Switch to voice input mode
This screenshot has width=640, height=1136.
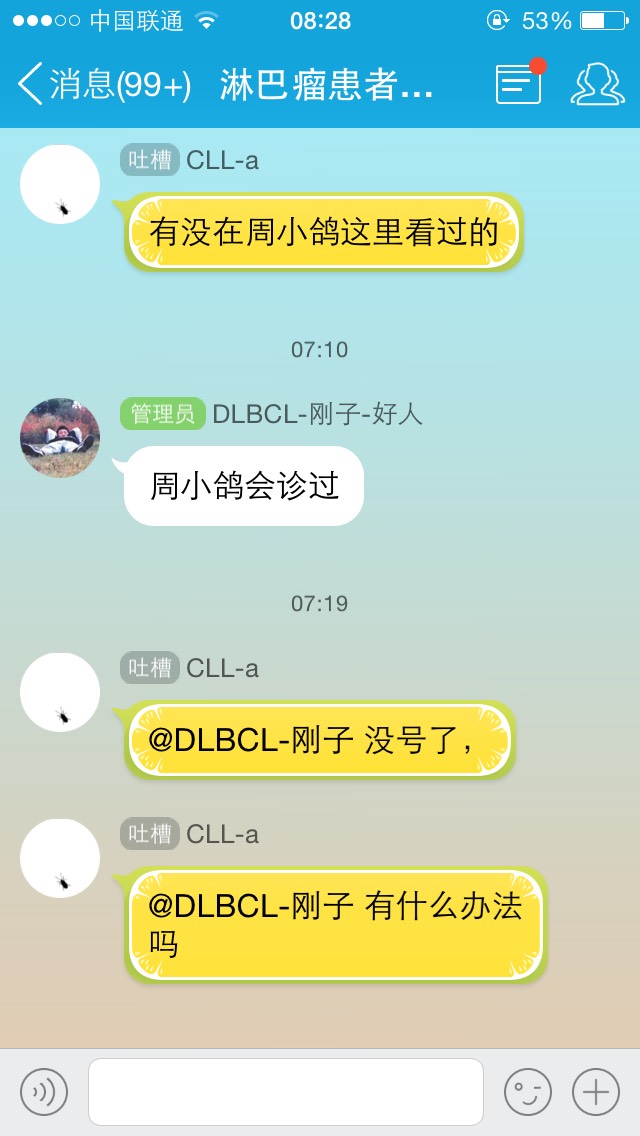(44, 1092)
